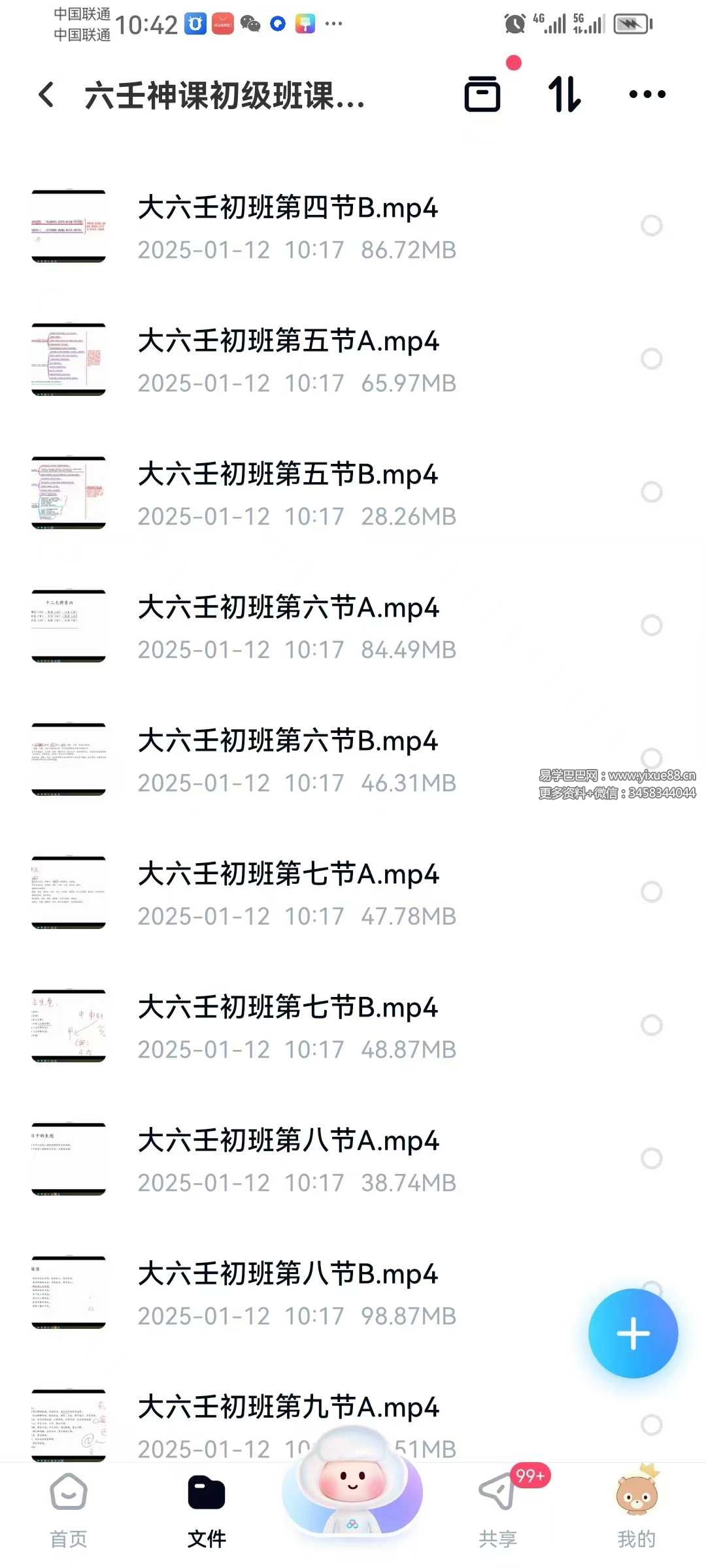The width and height of the screenshot is (706, 1568).
Task: Open 大六壬初班第四节B.mp4
Action: click(288, 208)
